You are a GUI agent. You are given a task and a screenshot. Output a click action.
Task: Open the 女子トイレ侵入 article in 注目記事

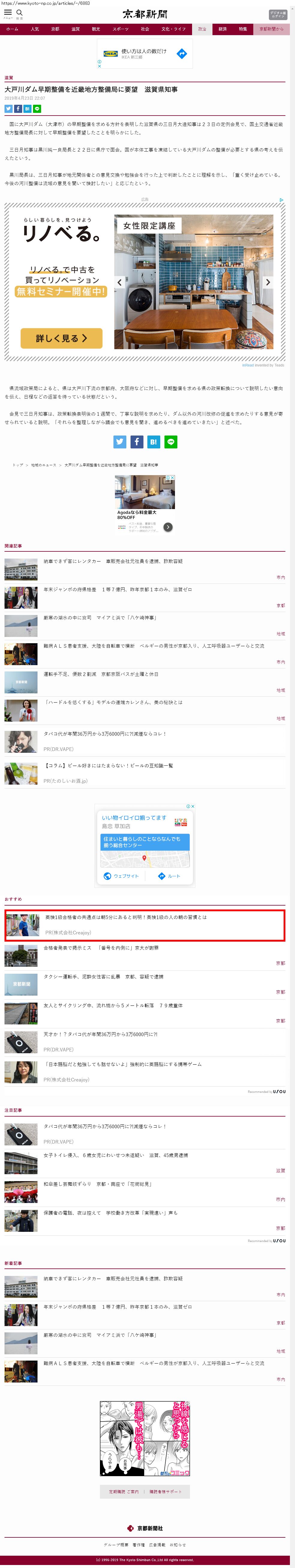point(115,1155)
